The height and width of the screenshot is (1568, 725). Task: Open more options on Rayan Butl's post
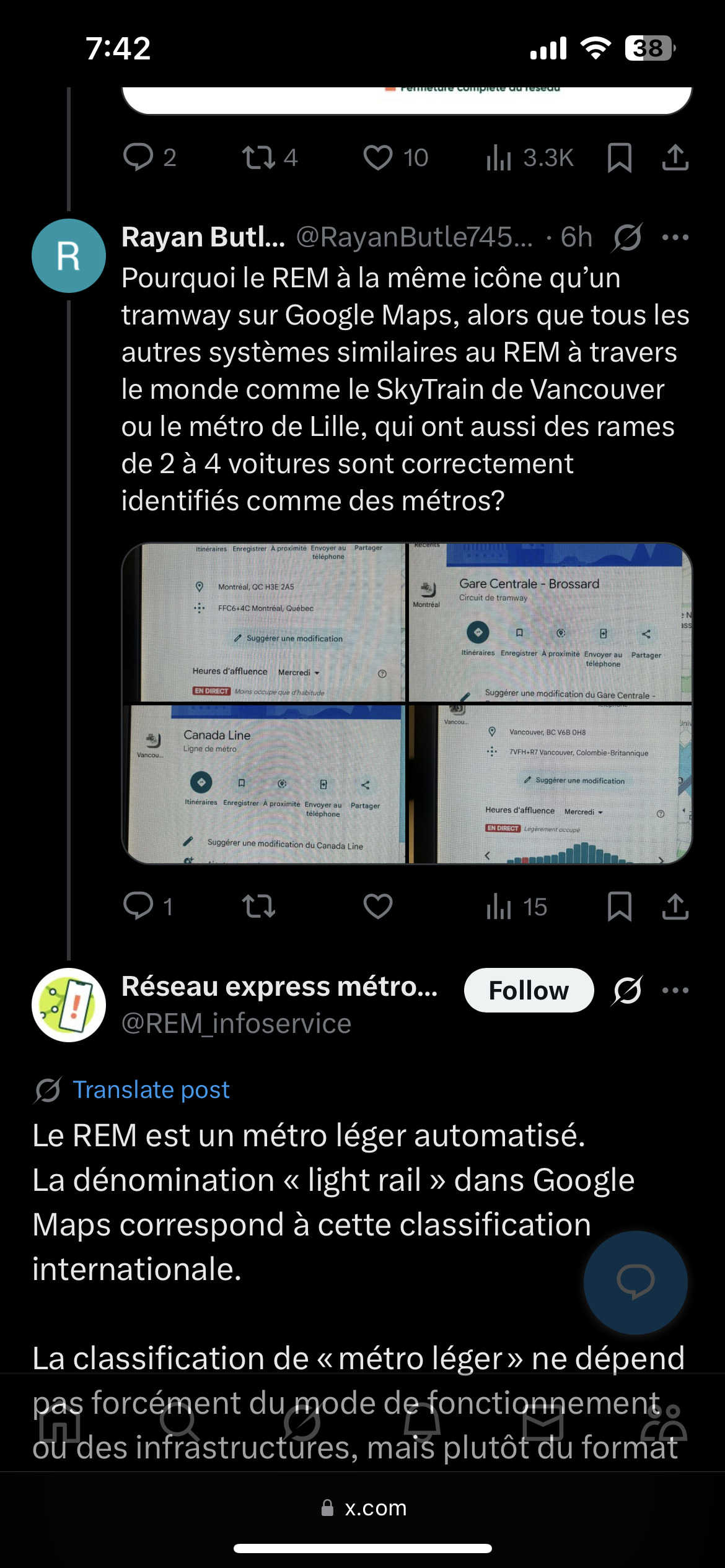click(x=675, y=237)
